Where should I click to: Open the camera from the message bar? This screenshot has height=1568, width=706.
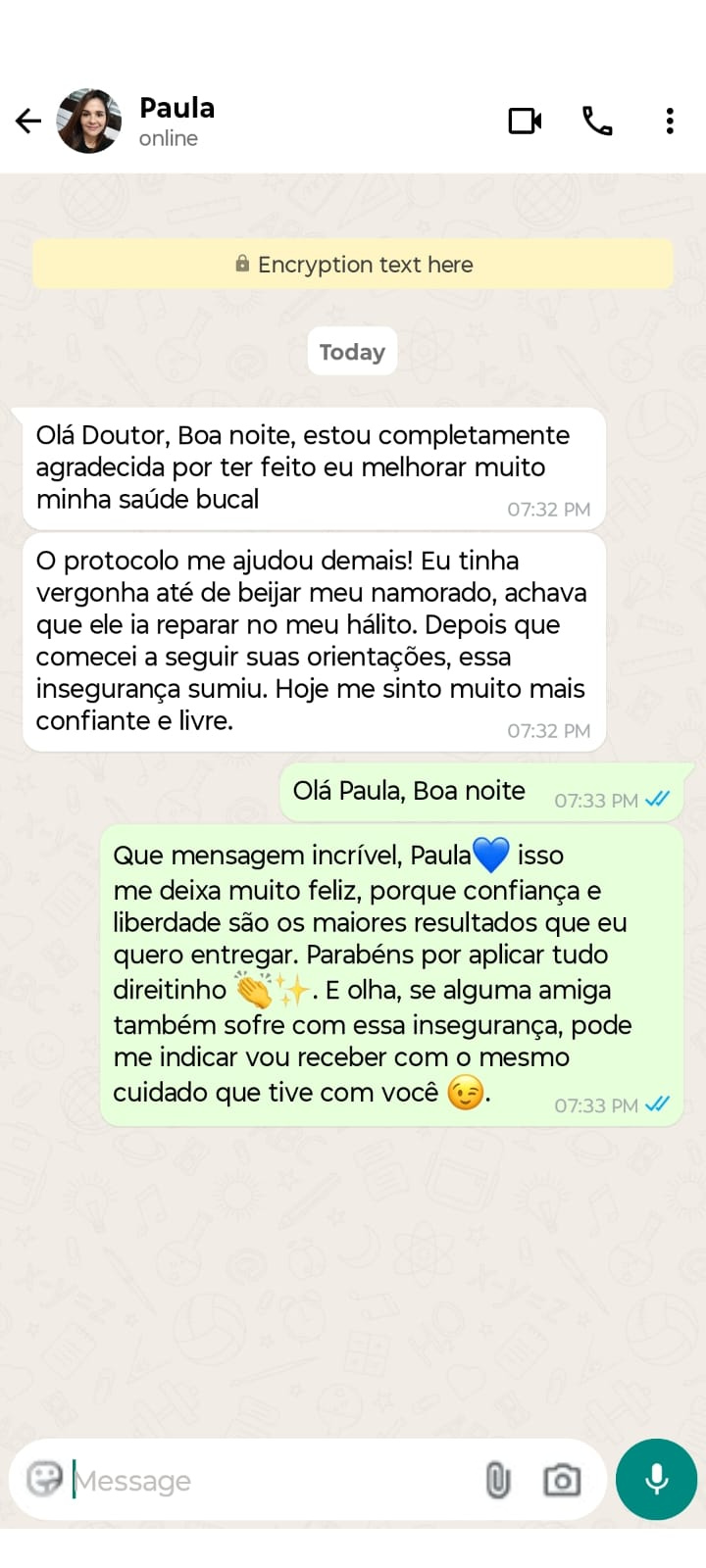[562, 1480]
